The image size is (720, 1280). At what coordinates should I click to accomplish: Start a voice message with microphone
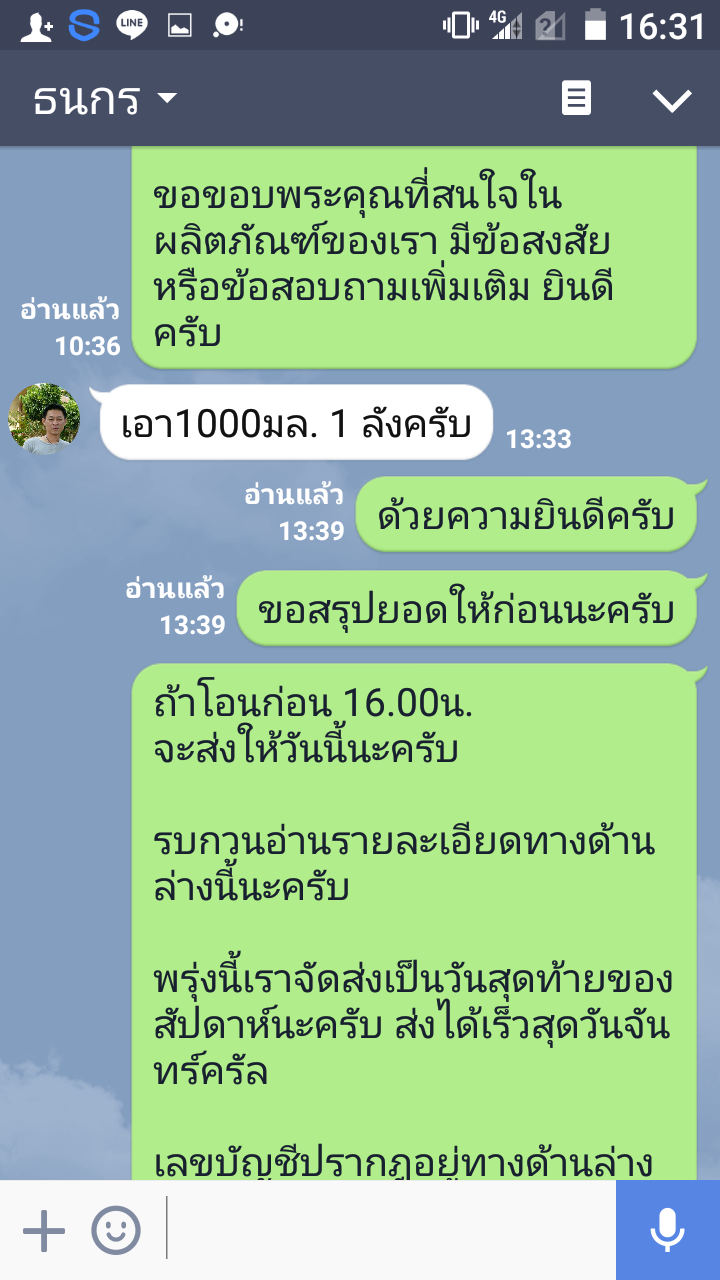tap(667, 1230)
